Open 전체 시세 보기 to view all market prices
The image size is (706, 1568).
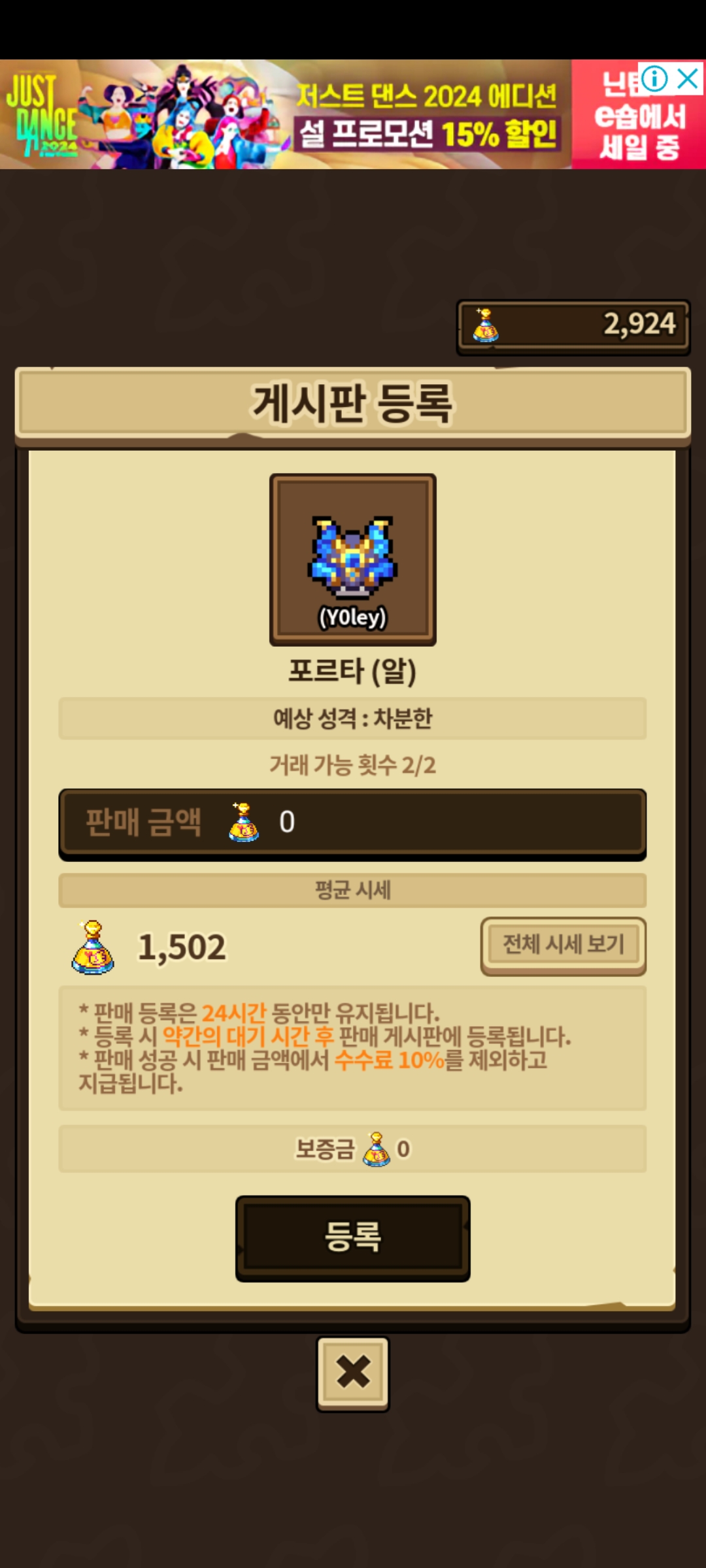pos(563,945)
